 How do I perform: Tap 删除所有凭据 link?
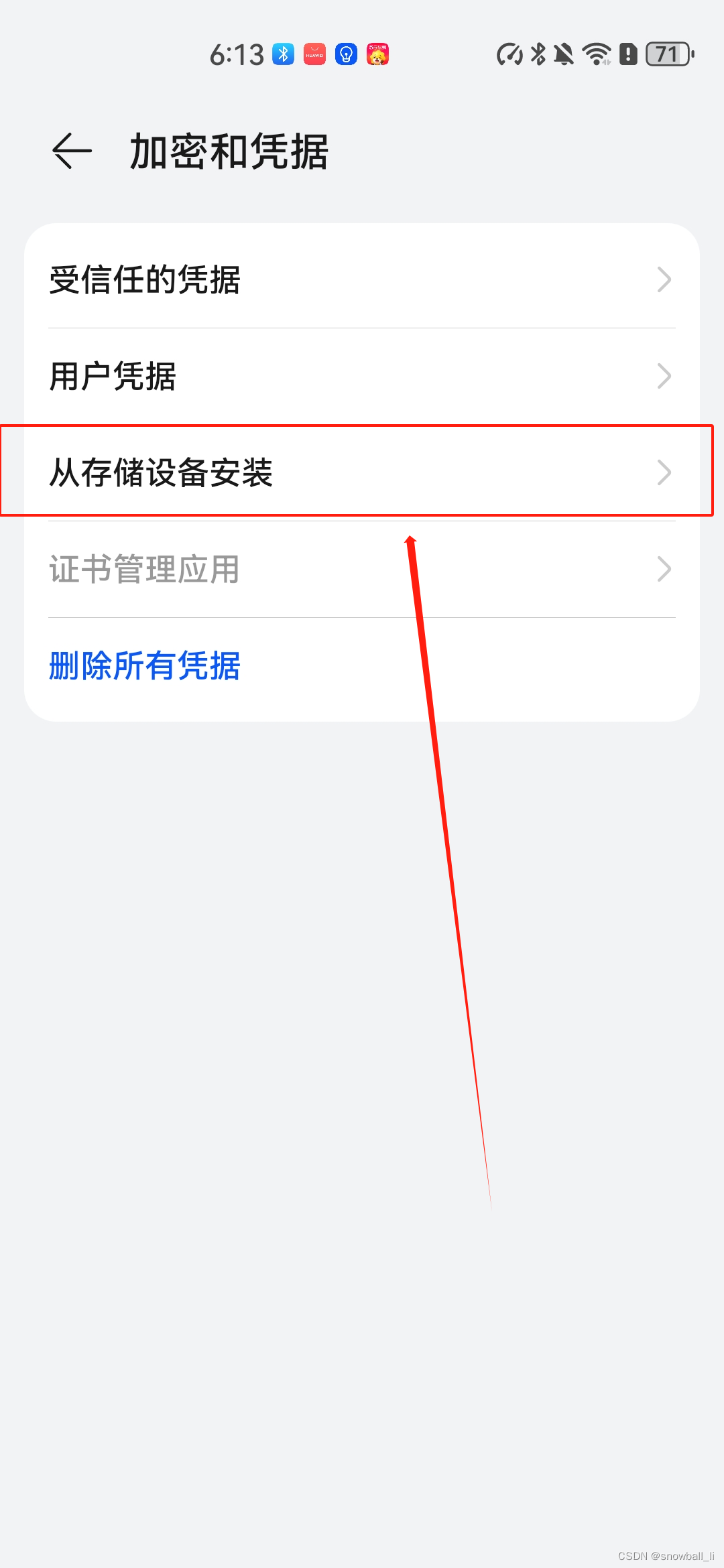[145, 665]
